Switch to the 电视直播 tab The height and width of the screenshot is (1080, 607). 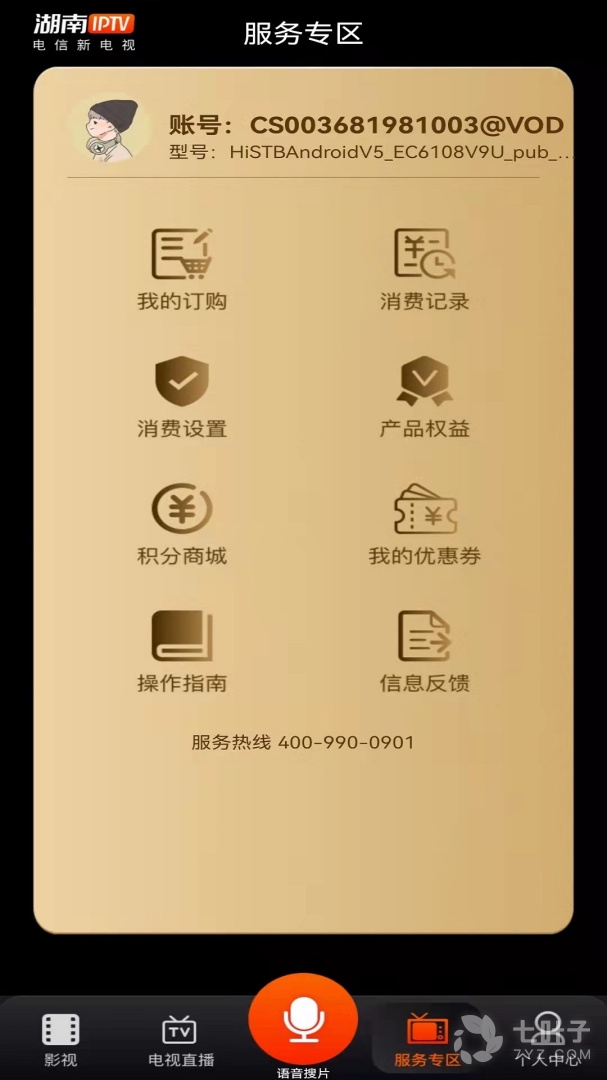(x=181, y=1038)
